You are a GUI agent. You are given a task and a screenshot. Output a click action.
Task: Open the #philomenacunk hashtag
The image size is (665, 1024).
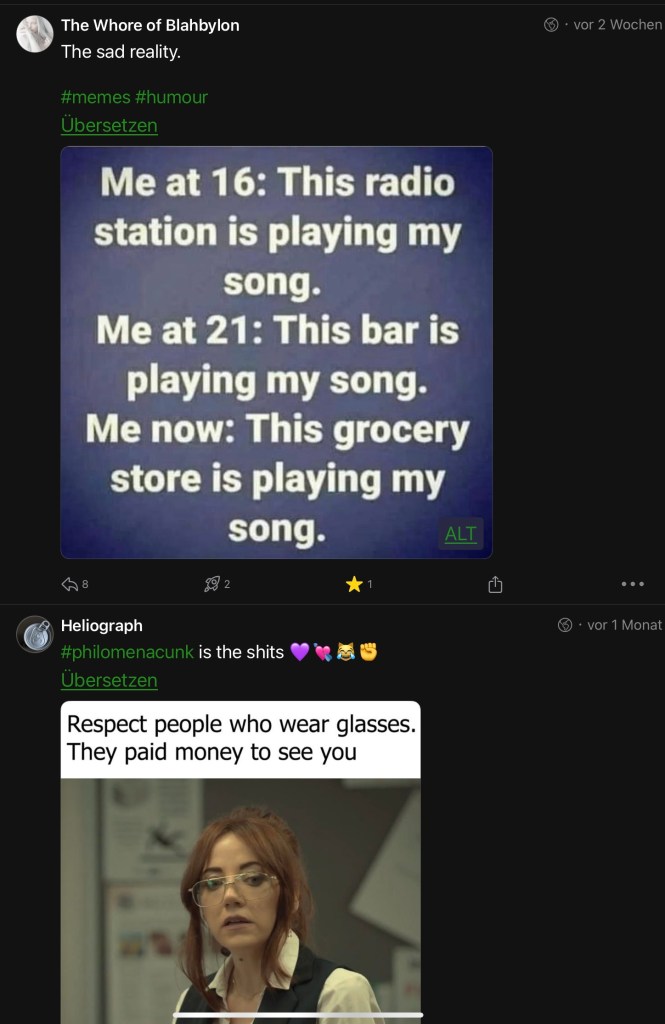click(127, 652)
